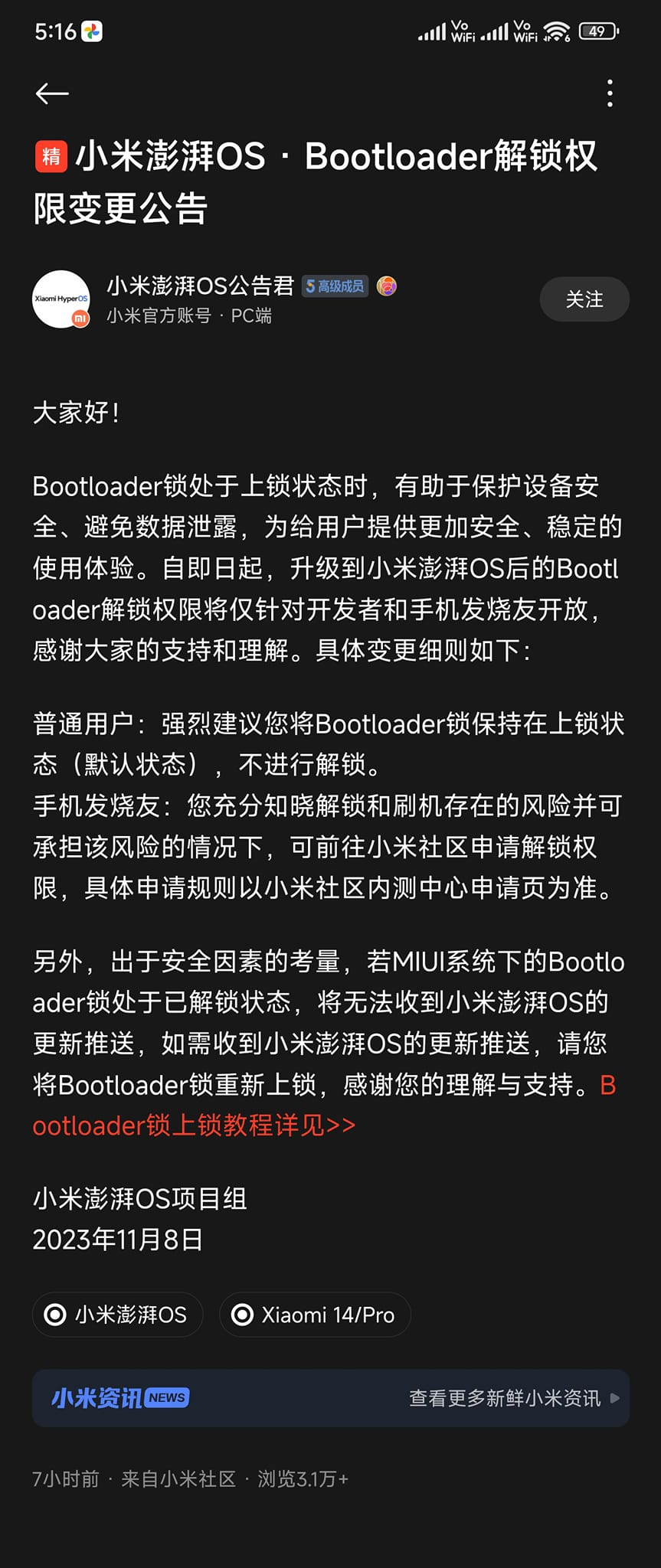Image resolution: width=661 pixels, height=1568 pixels.
Task: Tap the 小米官方账号 · PC端 subtitle
Action: point(189,316)
